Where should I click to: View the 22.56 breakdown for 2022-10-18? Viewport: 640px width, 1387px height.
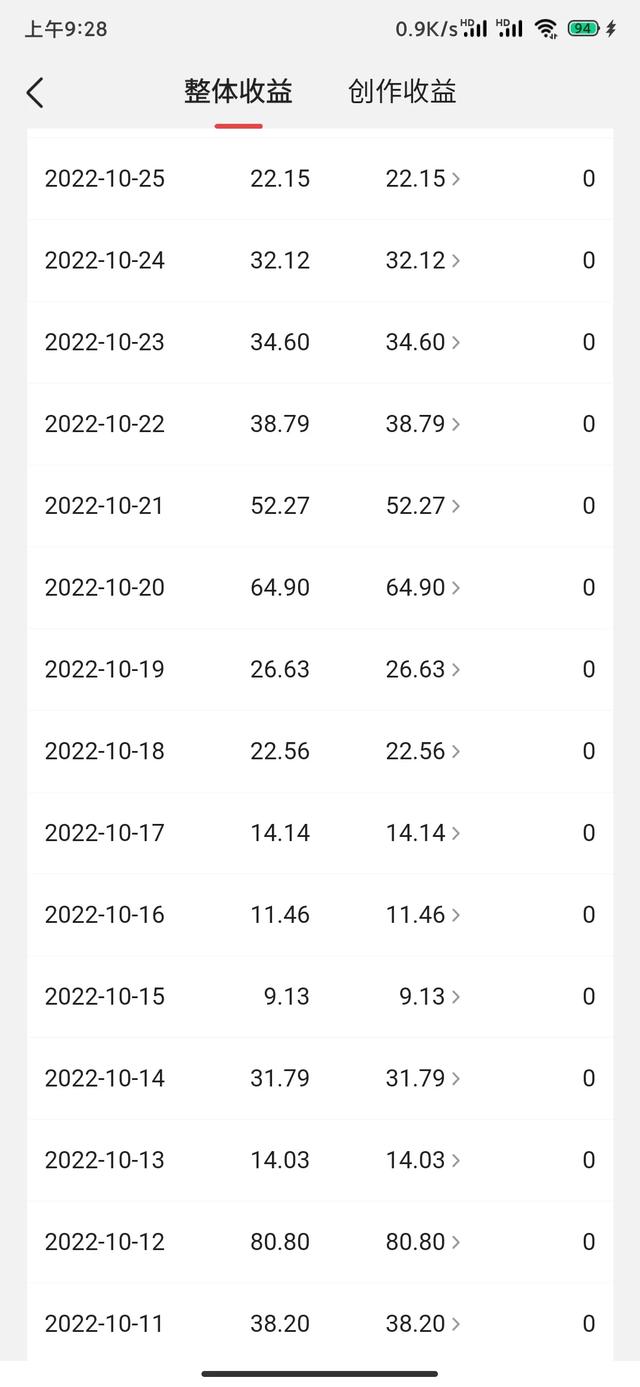423,752
